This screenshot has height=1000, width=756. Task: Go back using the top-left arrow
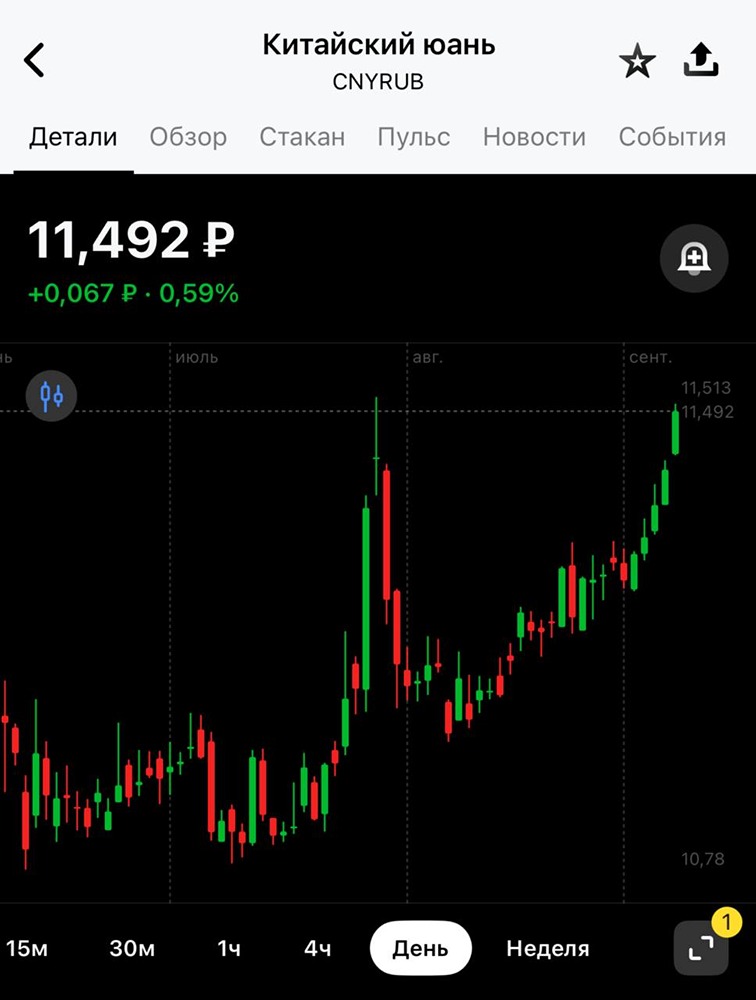[35, 61]
